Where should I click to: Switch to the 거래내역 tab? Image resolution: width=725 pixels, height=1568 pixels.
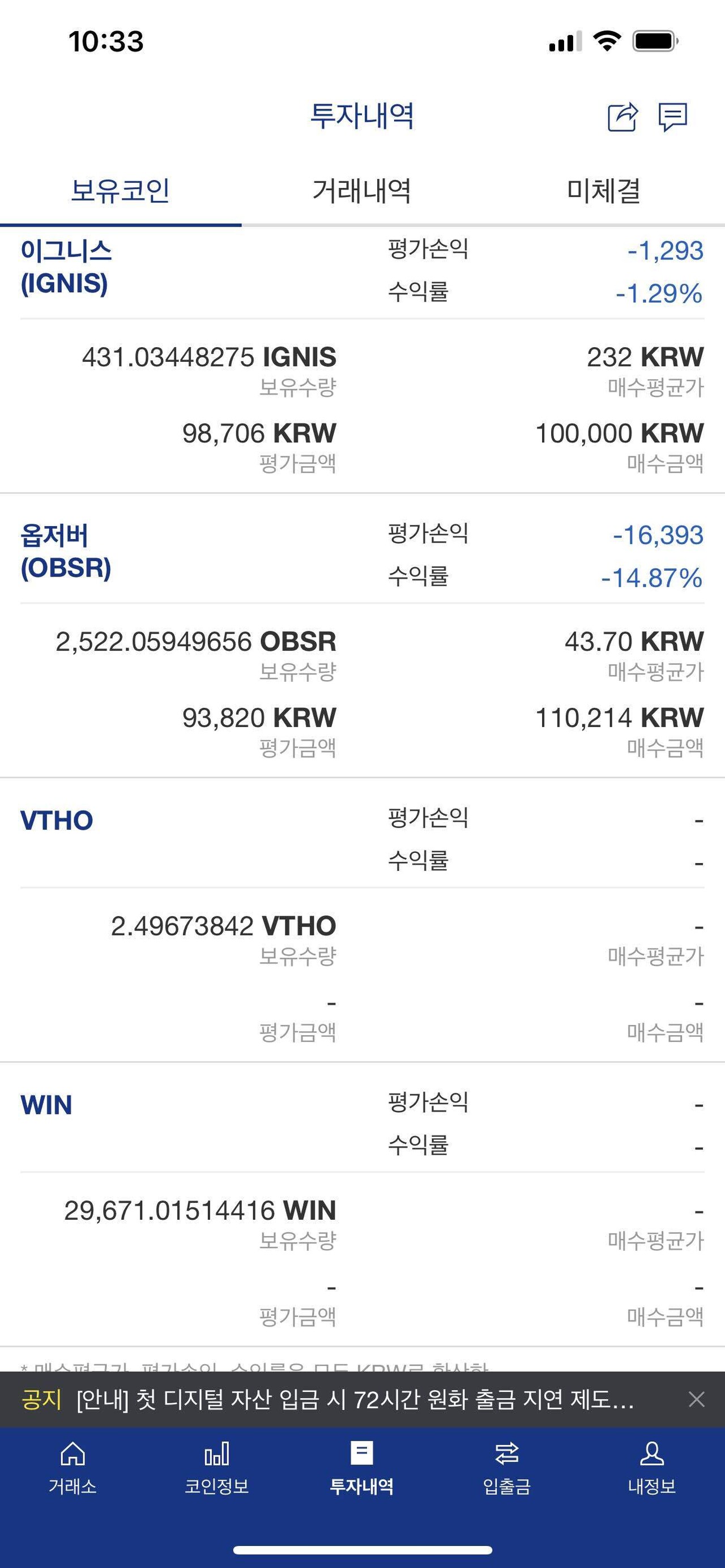pyautogui.click(x=361, y=190)
